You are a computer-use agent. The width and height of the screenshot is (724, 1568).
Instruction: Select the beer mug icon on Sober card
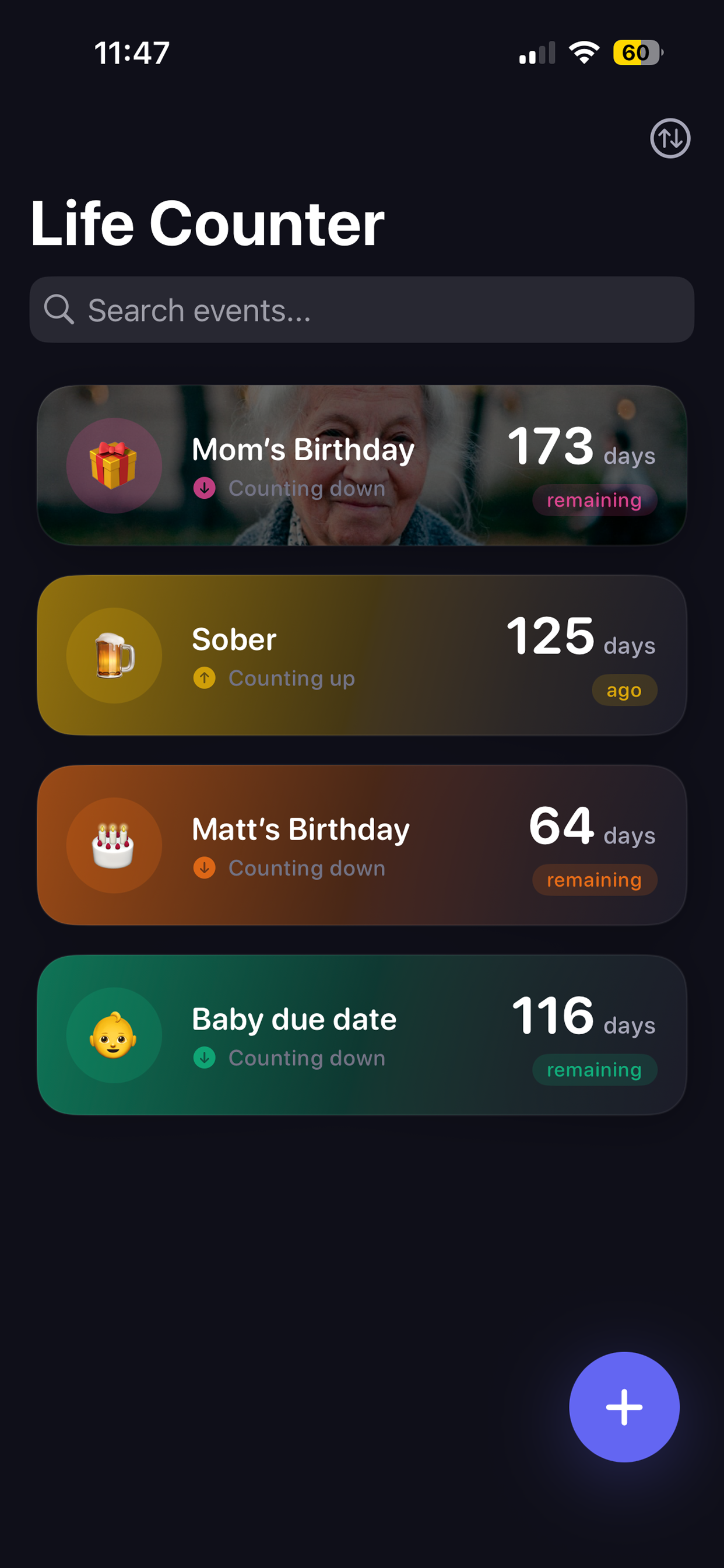pos(114,655)
